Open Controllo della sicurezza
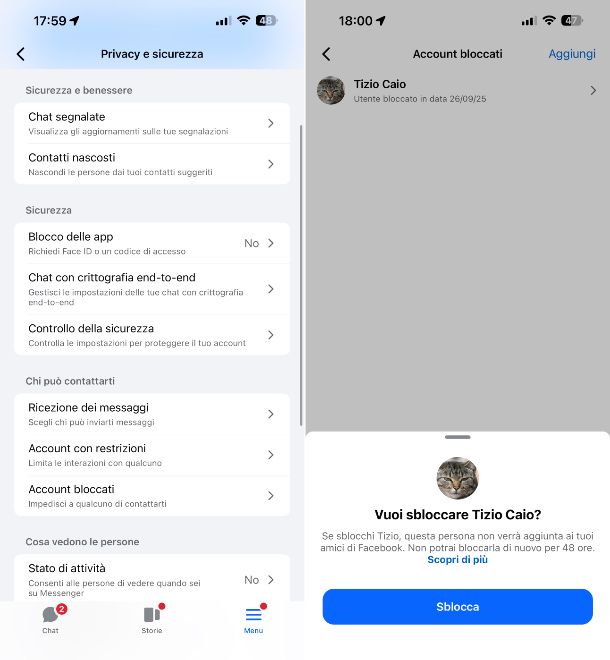The width and height of the screenshot is (610, 660). point(152,335)
